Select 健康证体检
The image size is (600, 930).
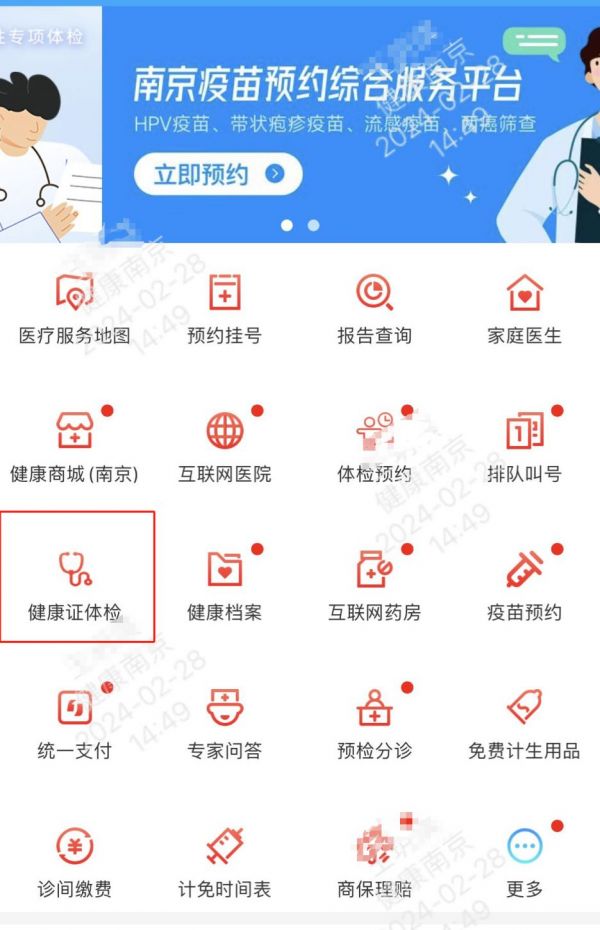[x=75, y=584]
